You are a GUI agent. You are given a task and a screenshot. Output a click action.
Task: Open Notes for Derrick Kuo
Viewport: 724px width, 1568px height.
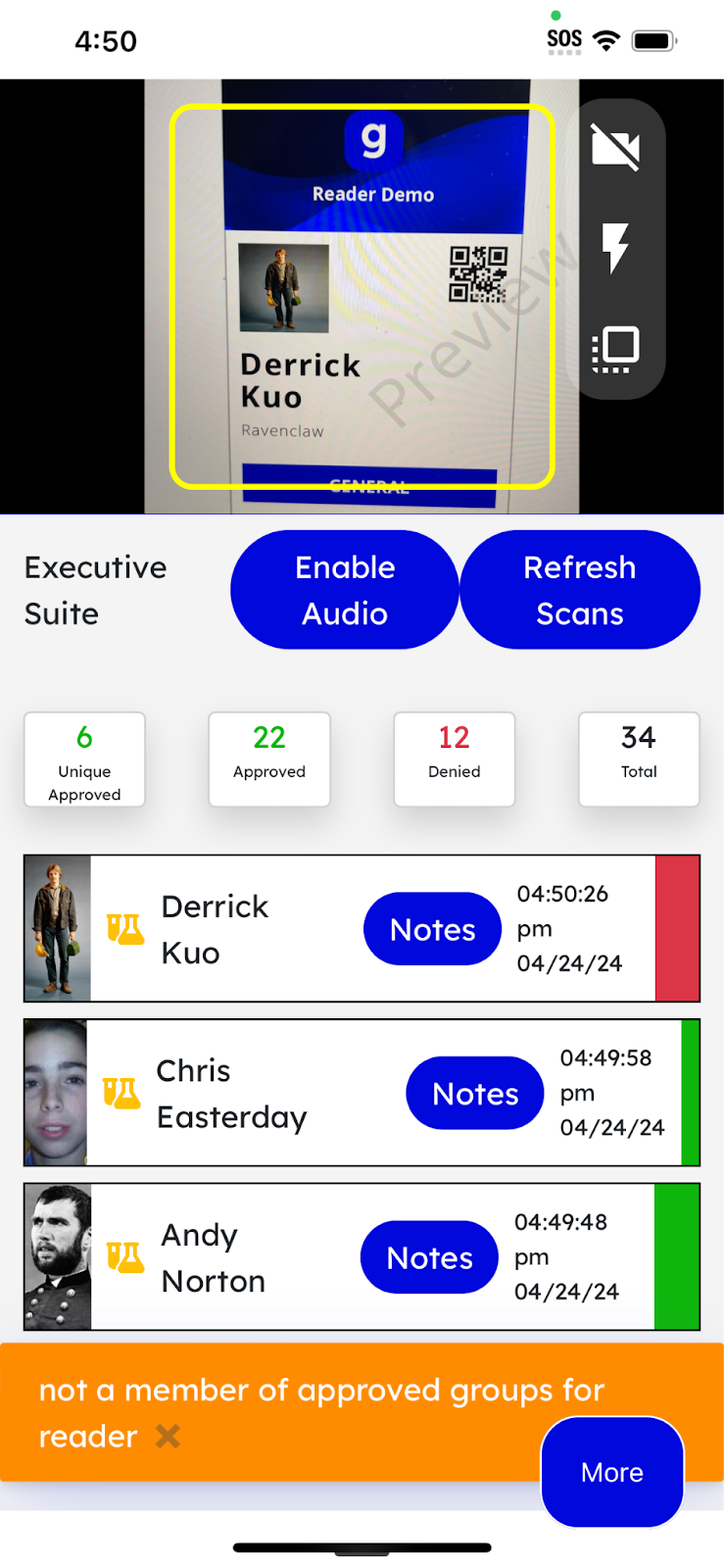(x=432, y=929)
